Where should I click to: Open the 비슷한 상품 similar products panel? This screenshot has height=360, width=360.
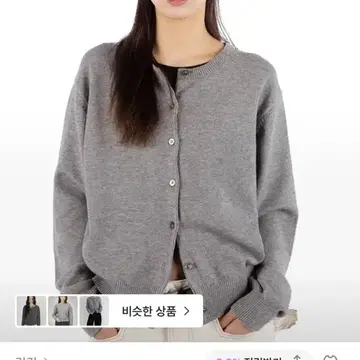click(x=109, y=311)
